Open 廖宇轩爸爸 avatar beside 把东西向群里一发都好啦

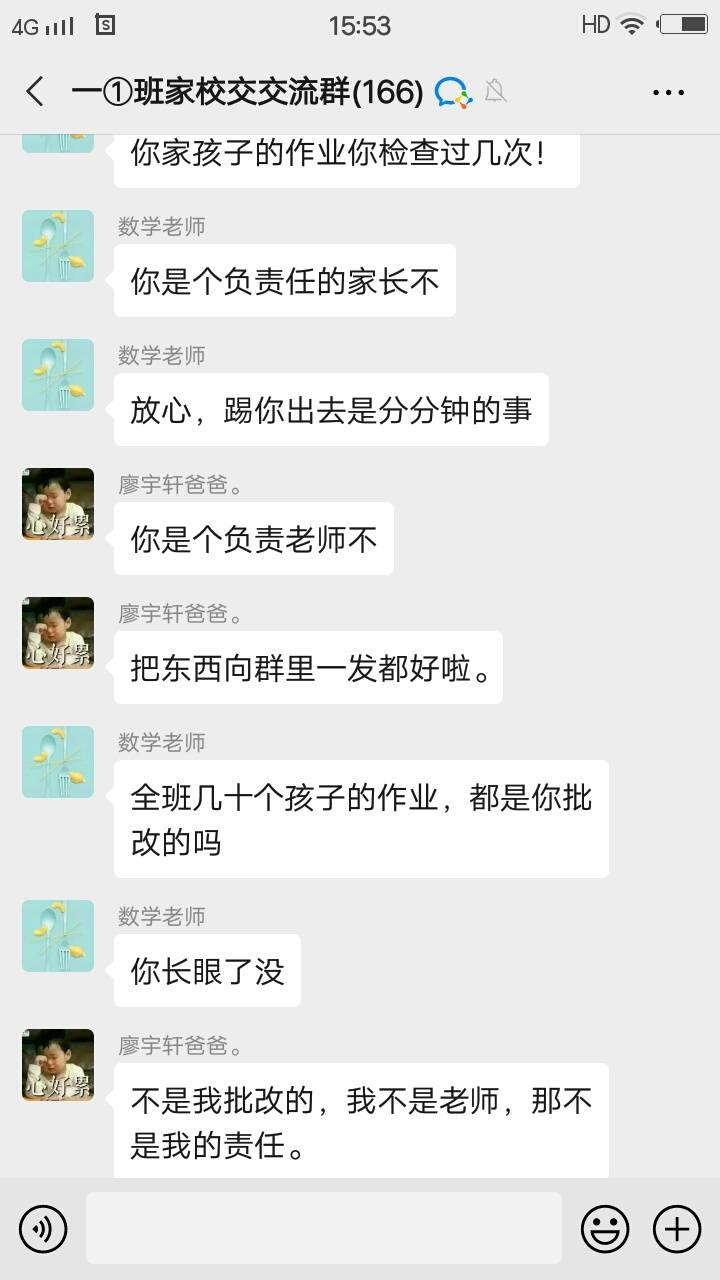(x=58, y=633)
